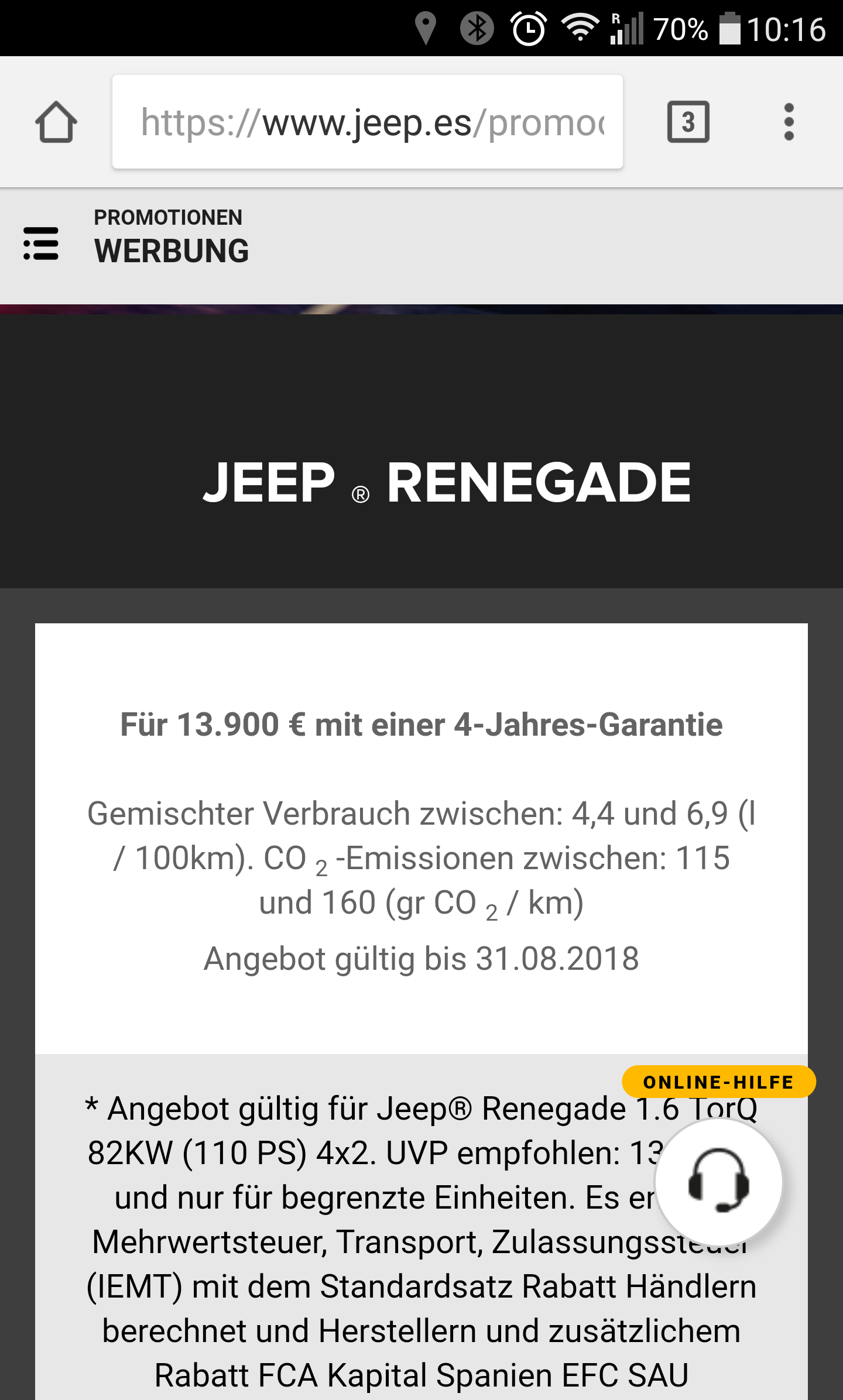
Task: Start Online-Hilfe with the headset button
Action: point(718,1182)
